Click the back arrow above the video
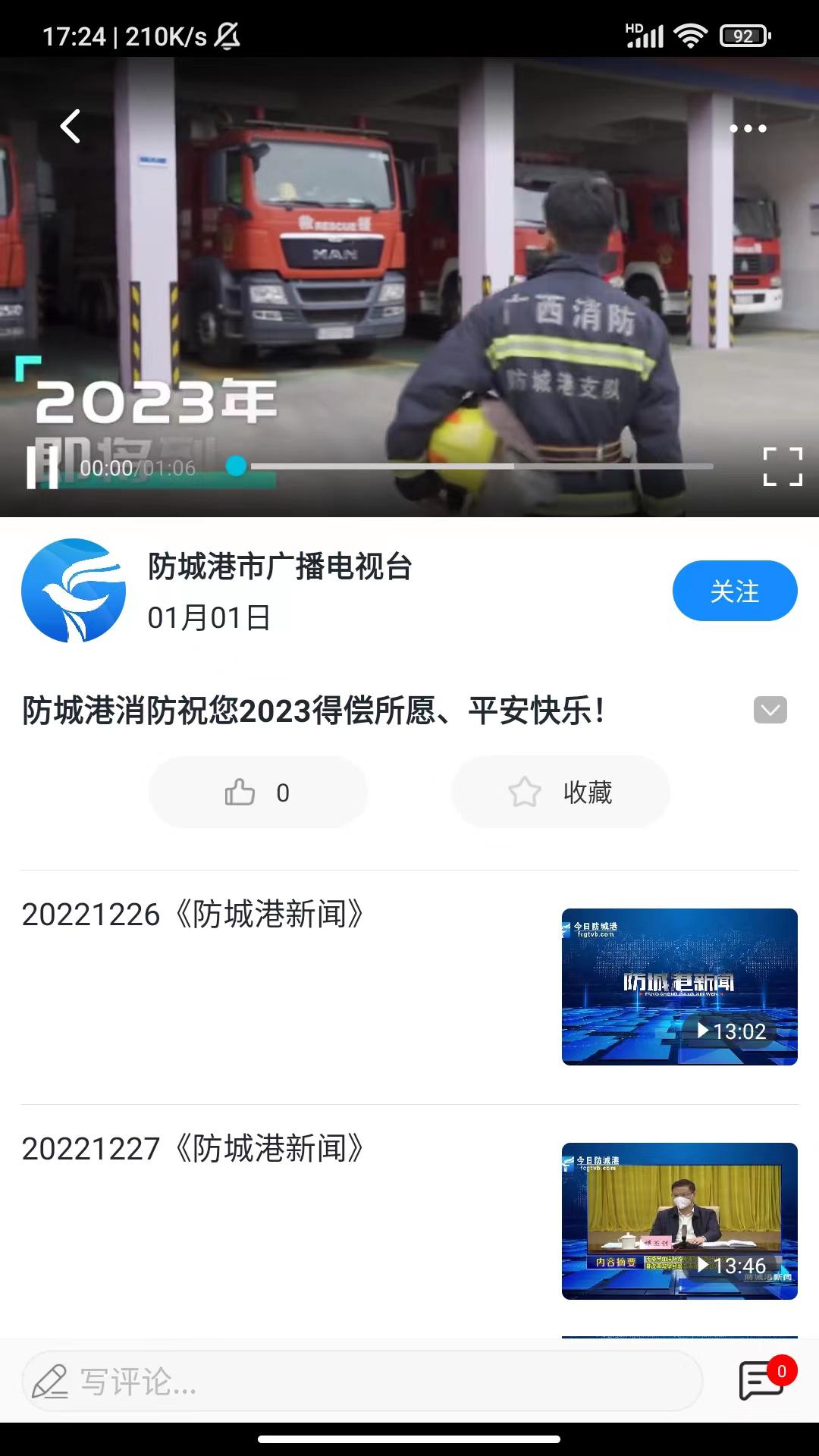819x1456 pixels. click(71, 126)
